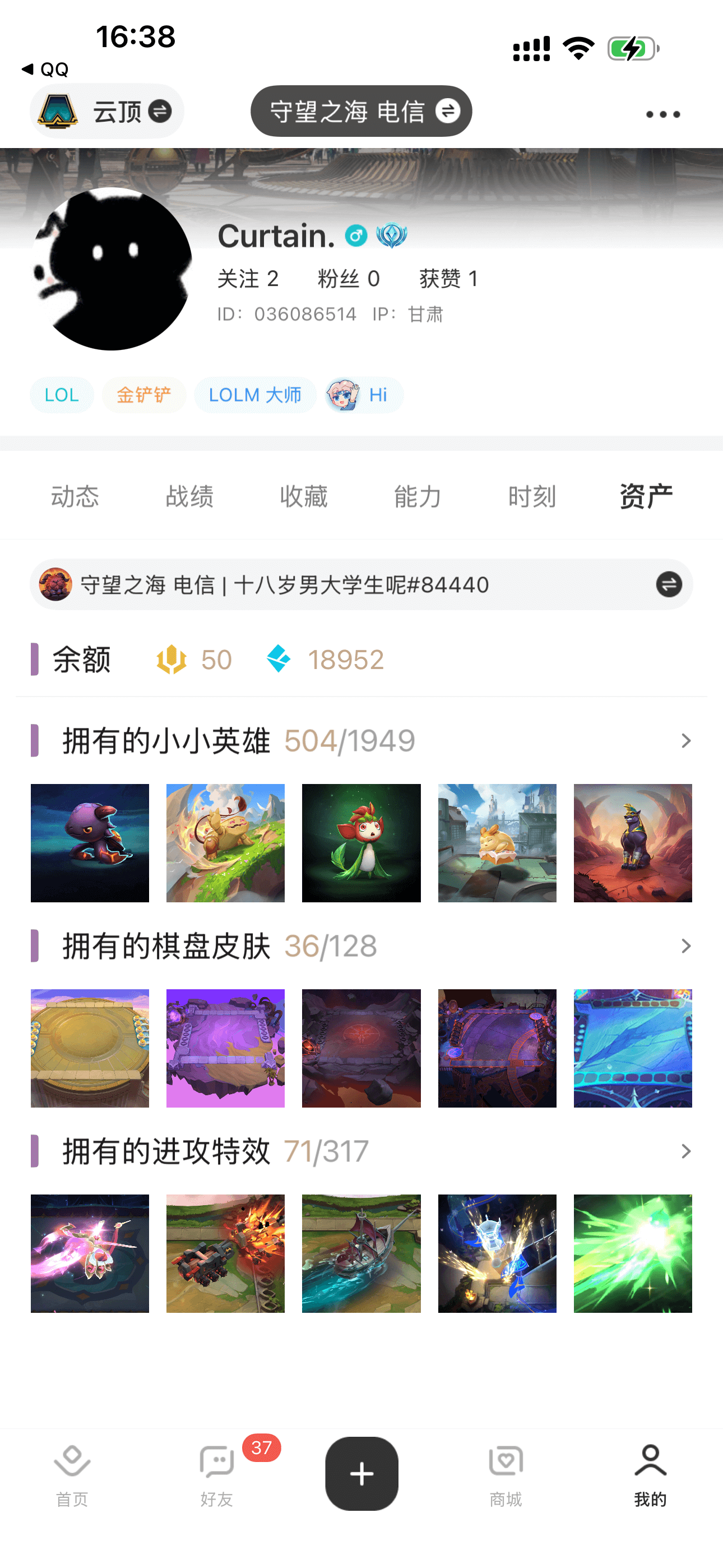The height and width of the screenshot is (1568, 723).
Task: Expand 拥有的小小英雄 504/1949 list
Action: (x=687, y=741)
